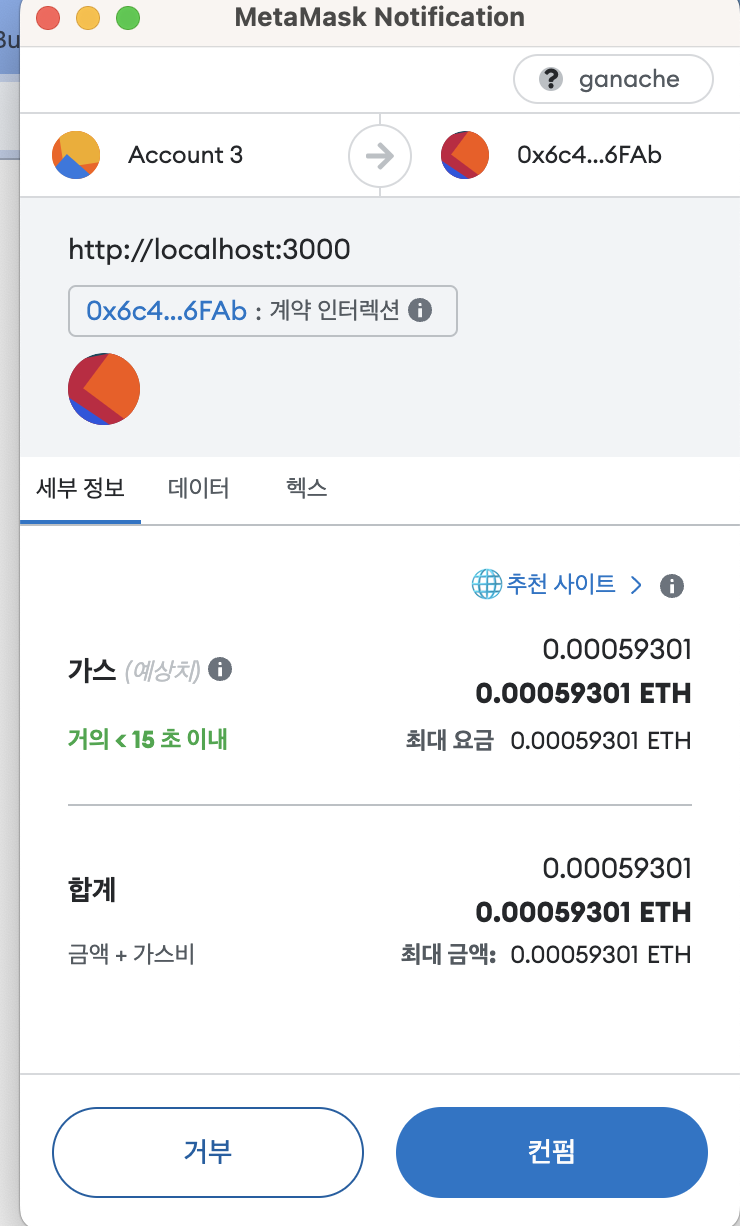Image resolution: width=740 pixels, height=1226 pixels.
Task: Tap the 0x6c4...6FAb contract address link
Action: tap(166, 311)
